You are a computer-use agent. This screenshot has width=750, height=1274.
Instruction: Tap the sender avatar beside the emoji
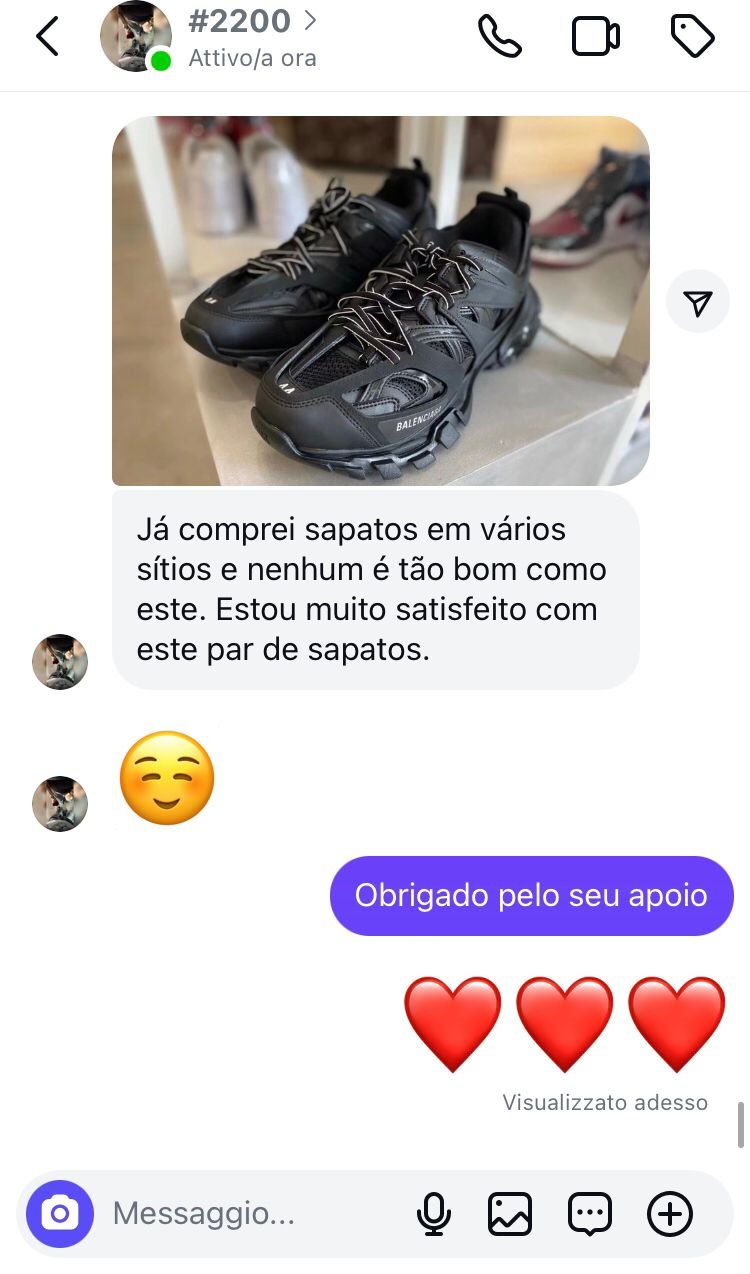[x=60, y=803]
